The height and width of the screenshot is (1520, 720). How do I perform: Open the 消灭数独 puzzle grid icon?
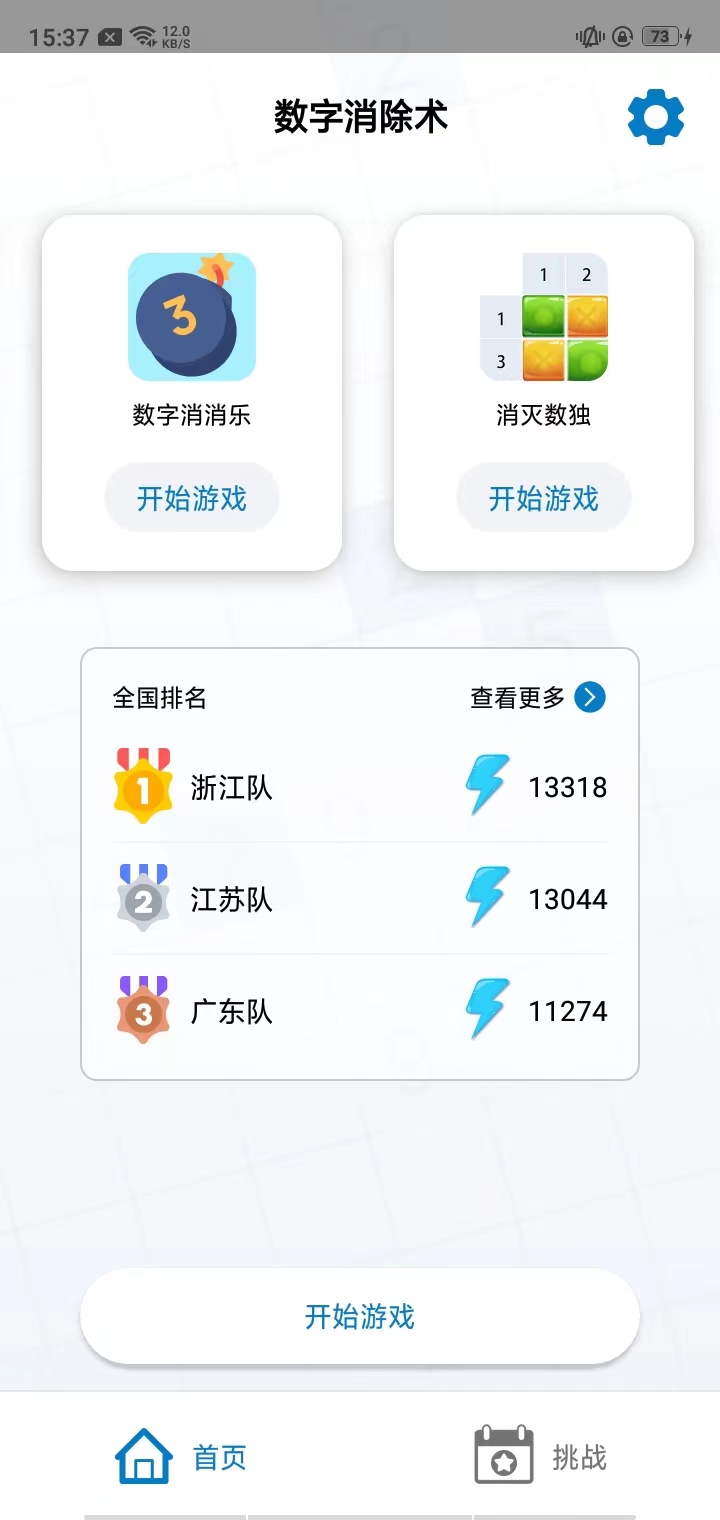tap(544, 317)
